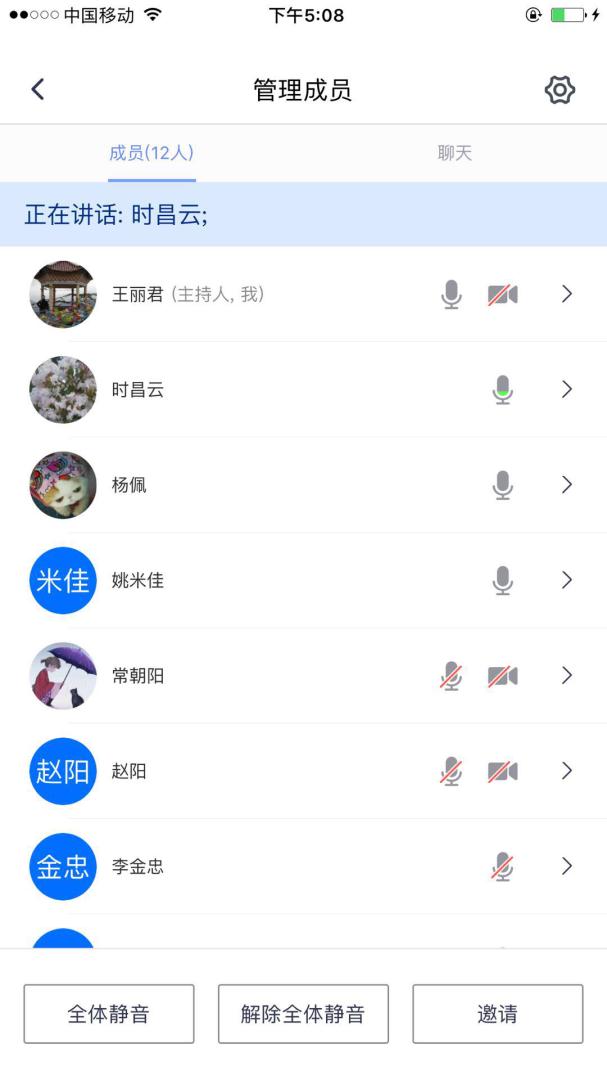This screenshot has width=607, height=1080.
Task: Unmute 李金忠's microphone
Action: pos(503,866)
